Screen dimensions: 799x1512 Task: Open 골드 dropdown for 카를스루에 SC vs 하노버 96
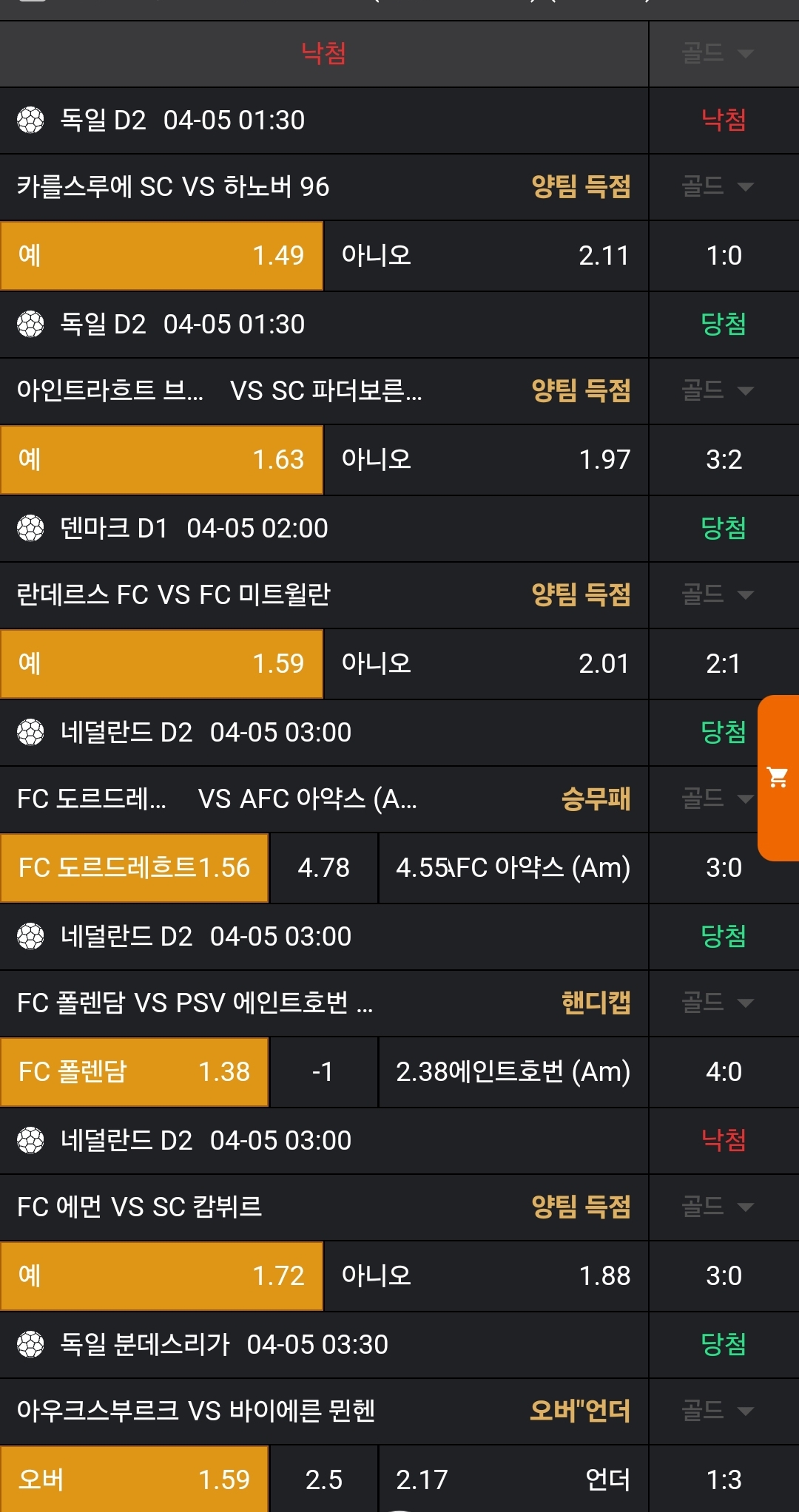(717, 186)
